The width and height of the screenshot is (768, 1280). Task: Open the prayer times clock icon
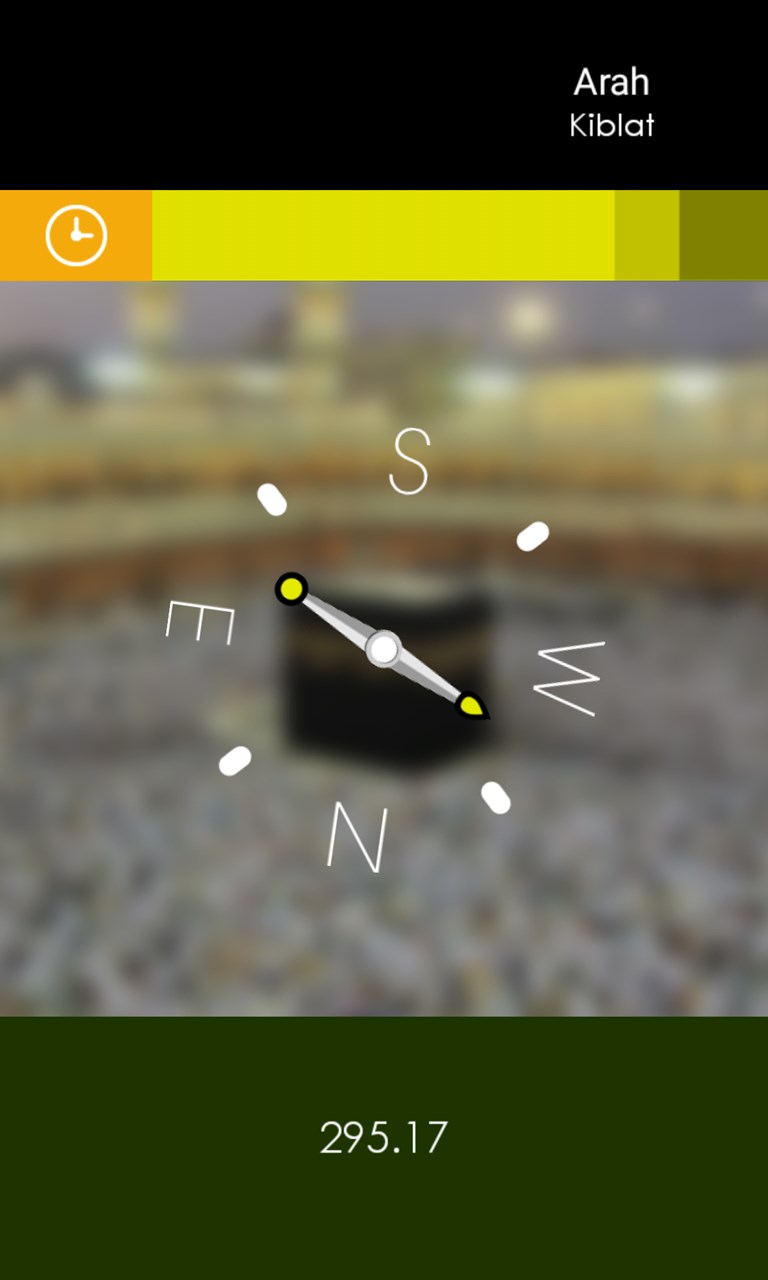coord(76,236)
